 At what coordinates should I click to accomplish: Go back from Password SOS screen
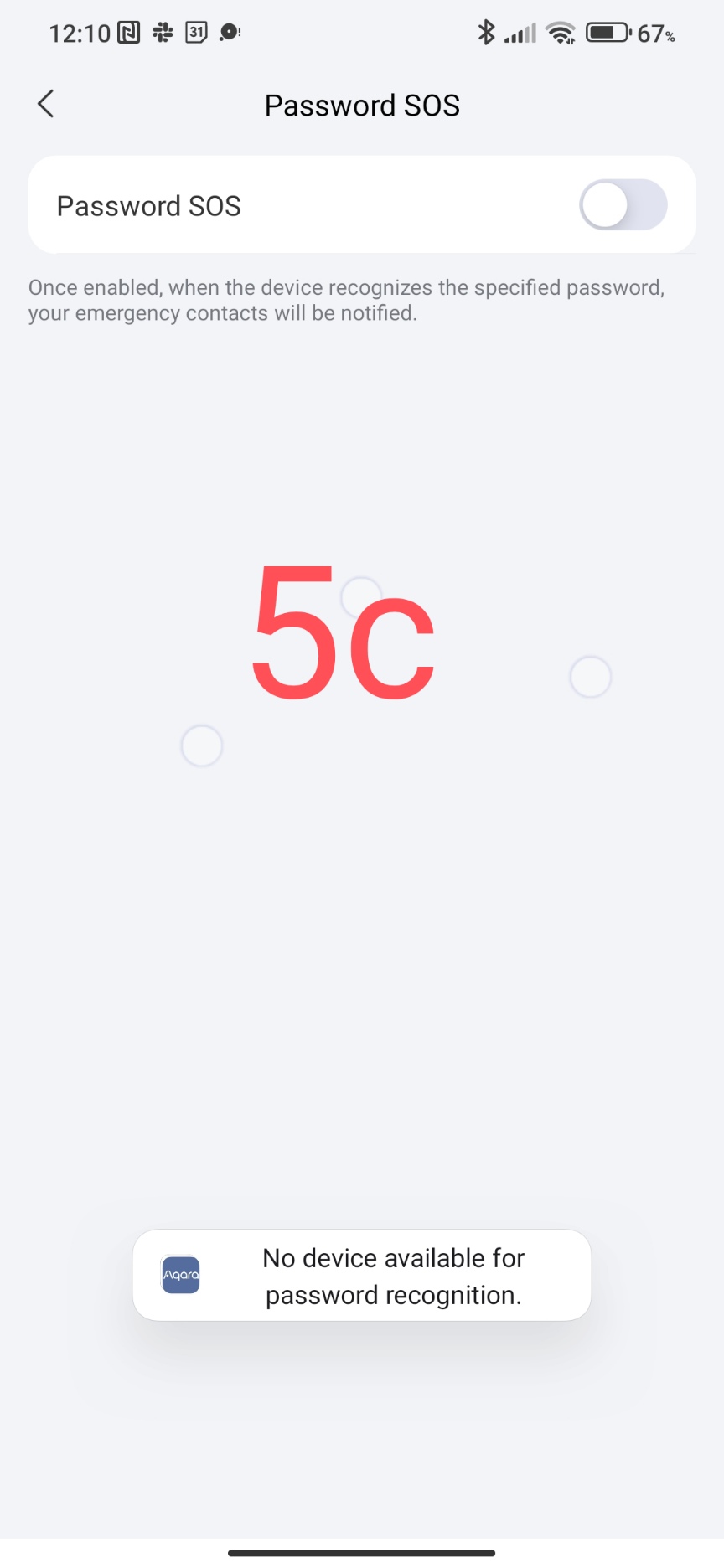pos(46,105)
